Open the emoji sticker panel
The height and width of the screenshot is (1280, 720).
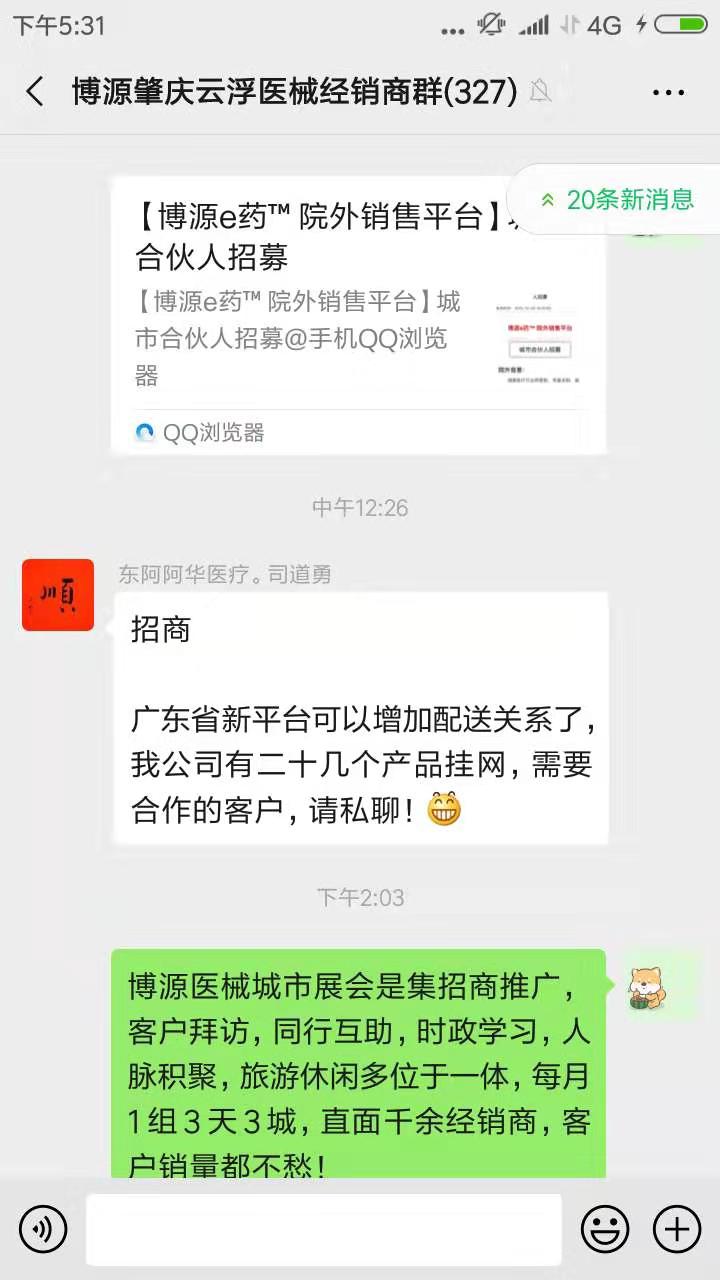[605, 1229]
